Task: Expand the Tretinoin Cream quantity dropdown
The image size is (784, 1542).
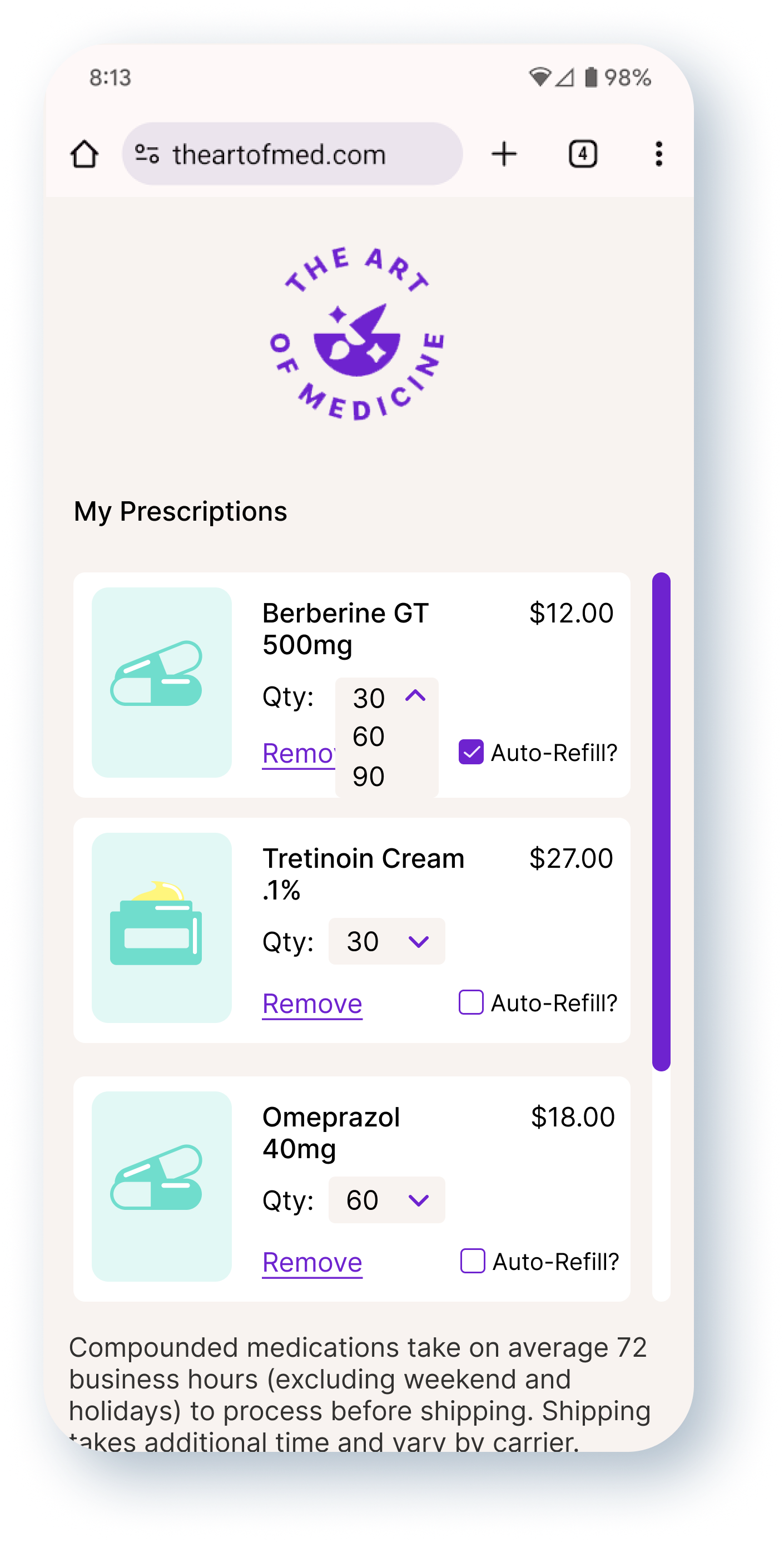Action: point(386,941)
